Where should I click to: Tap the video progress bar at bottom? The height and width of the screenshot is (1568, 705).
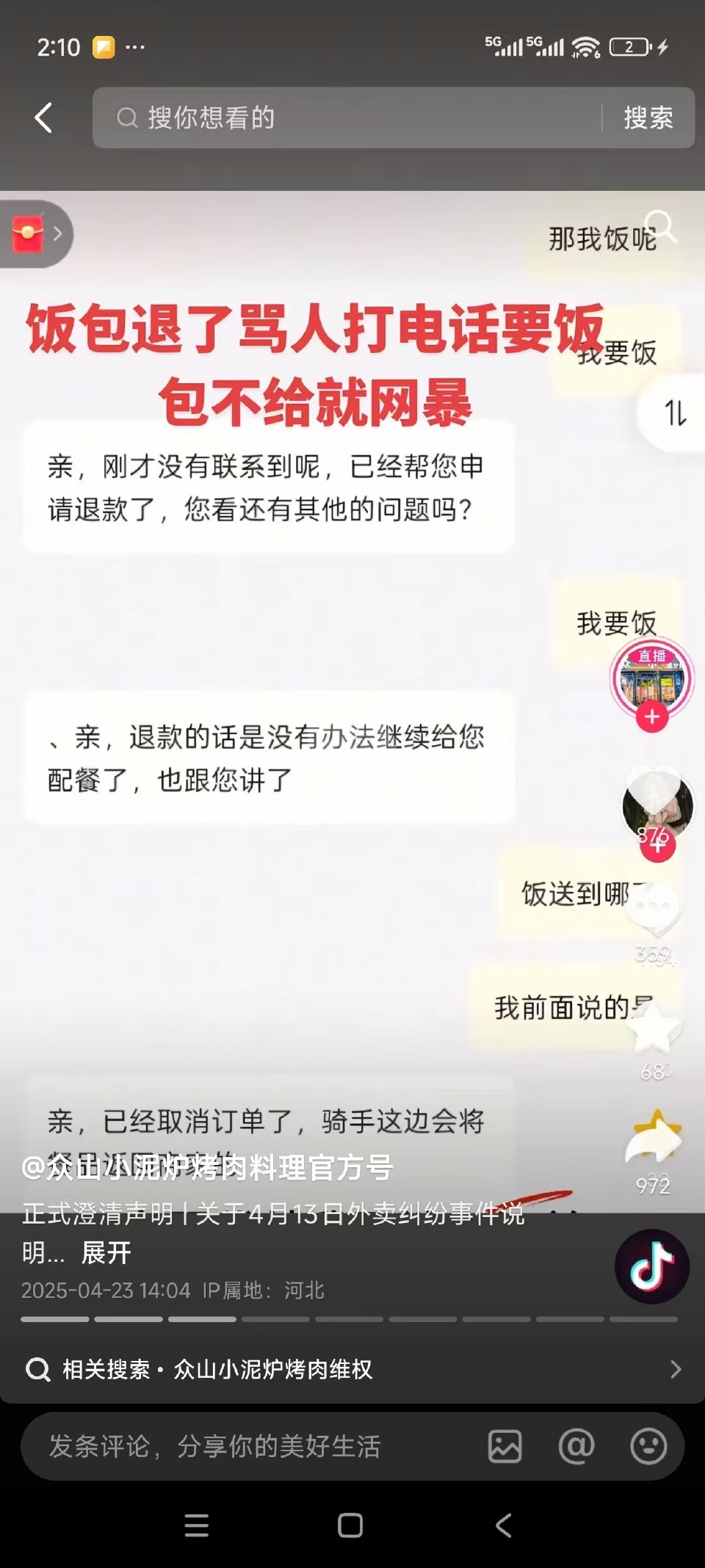[352, 1318]
